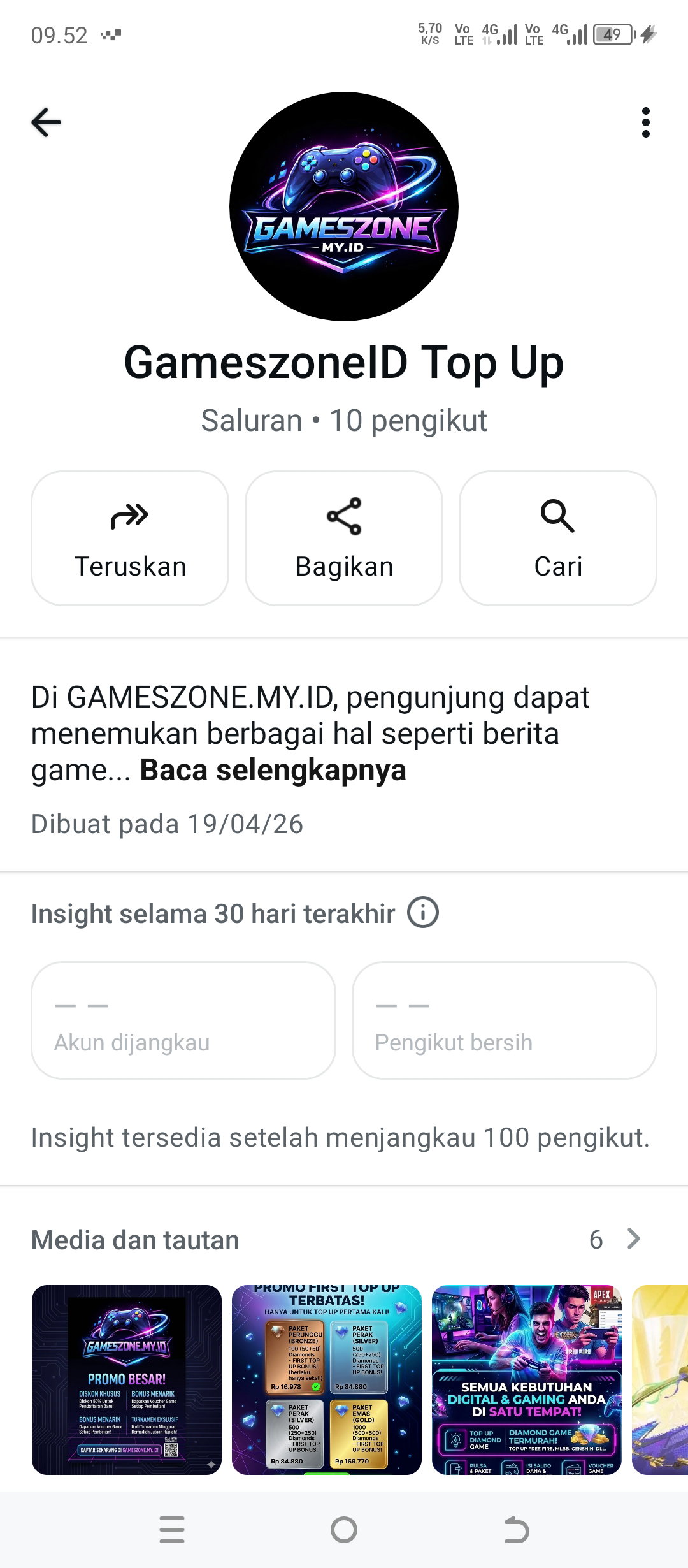
Task: Open the insight info icon
Action: tap(423, 912)
